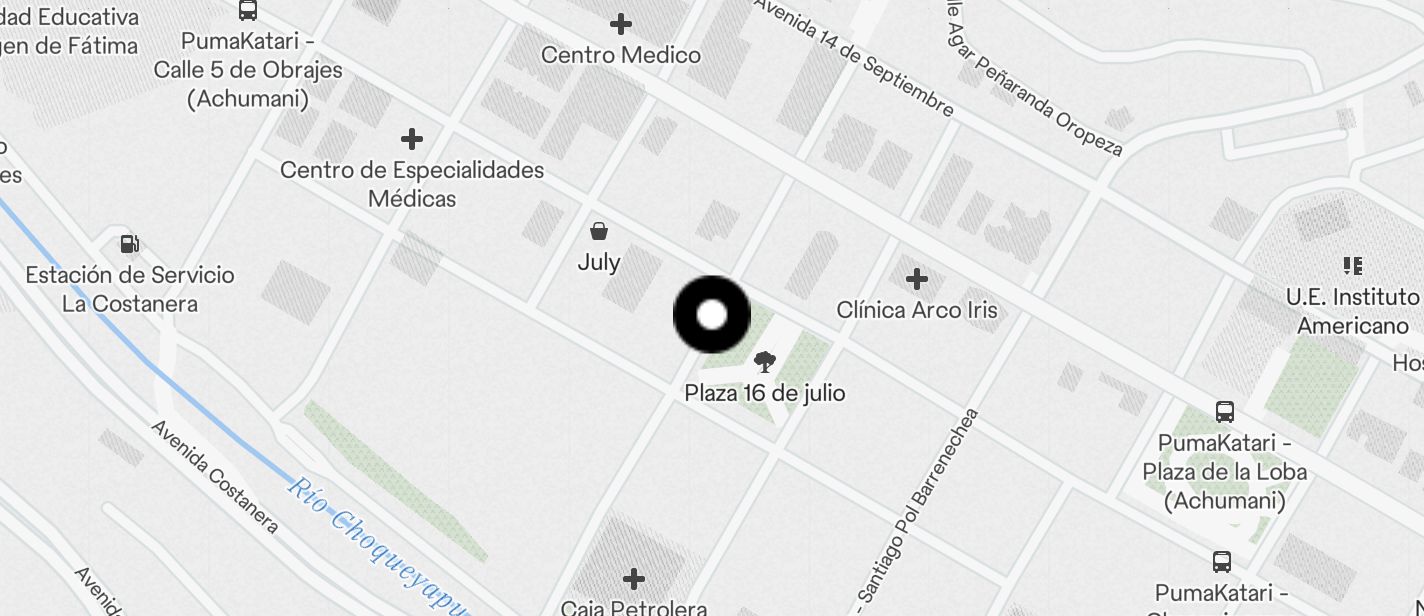The height and width of the screenshot is (616, 1424).
Task: Open PumaKatari Calle 5 de Obrajes stop
Action: 248,11
